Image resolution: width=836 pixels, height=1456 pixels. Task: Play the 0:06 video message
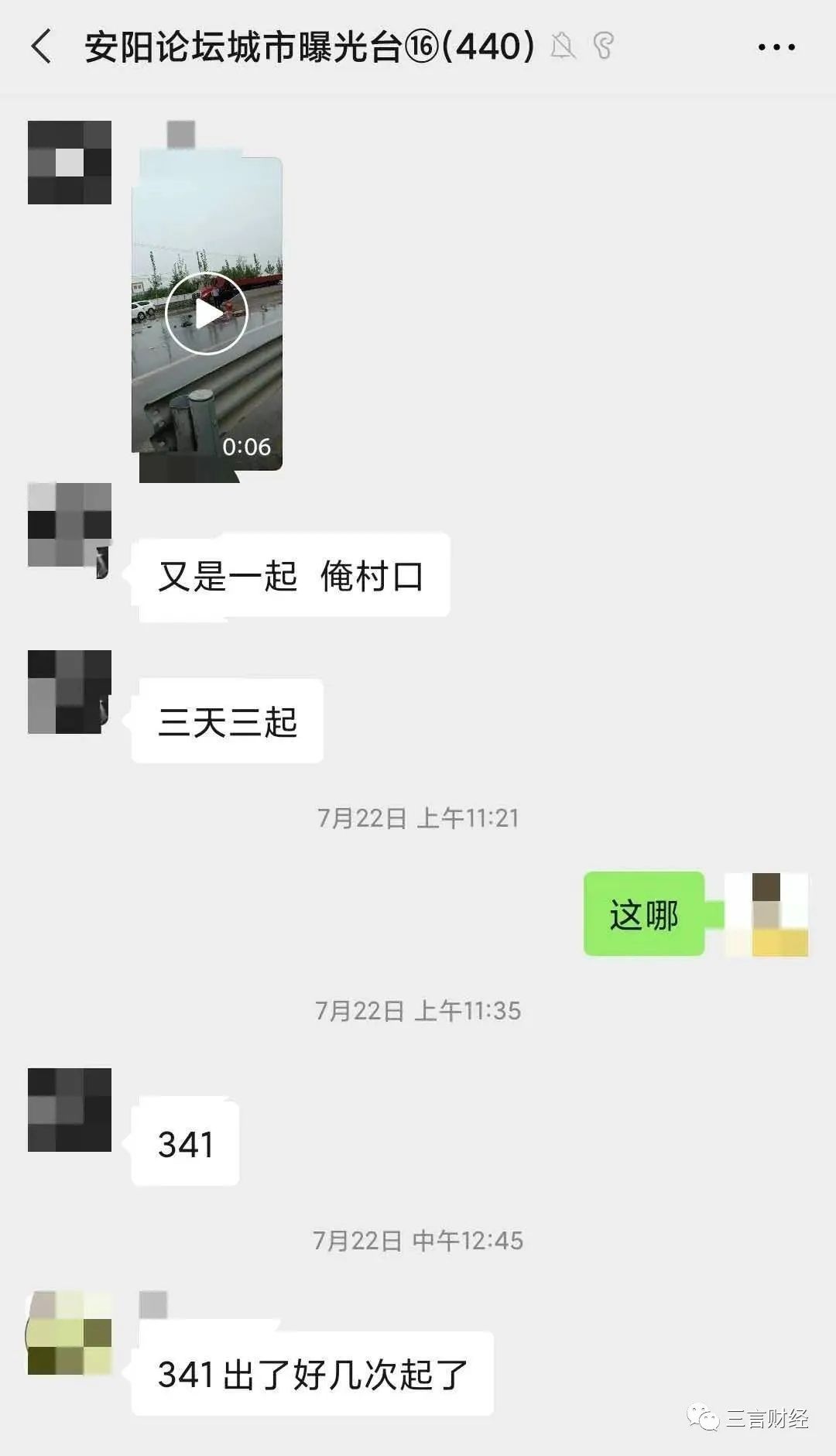[207, 313]
